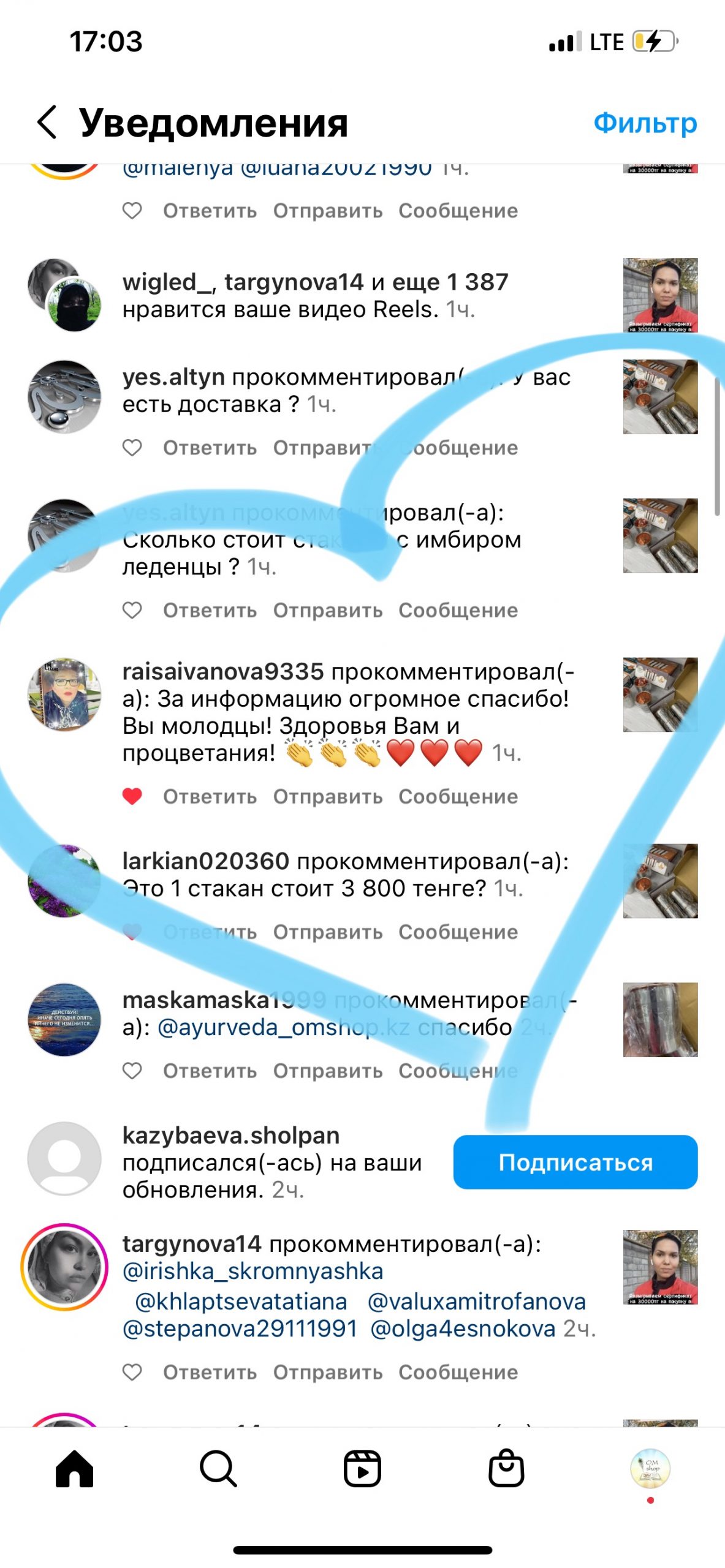
Task: Like maskamaska1999's comment
Action: [x=132, y=1071]
